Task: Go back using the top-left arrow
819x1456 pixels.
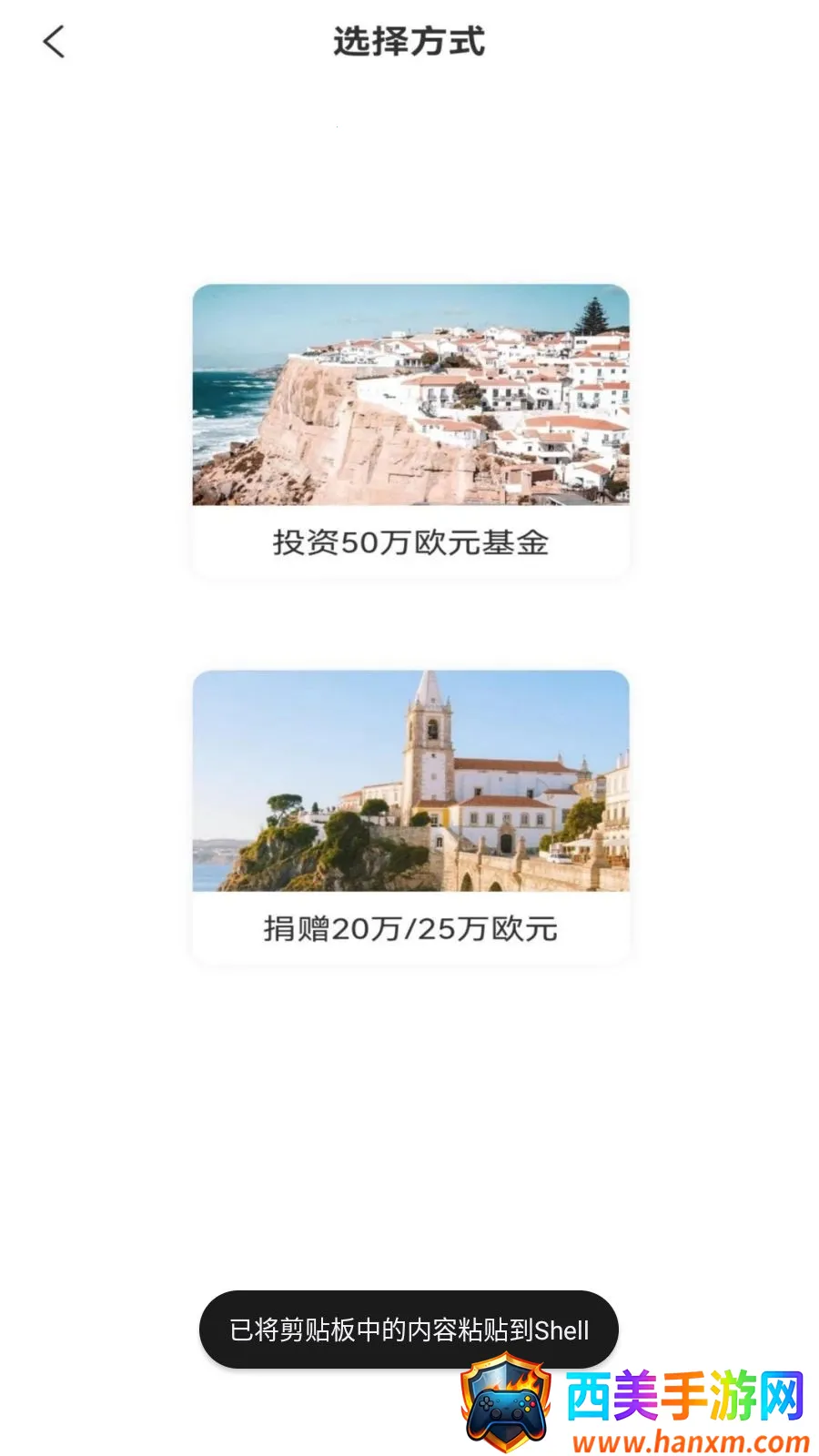Action: (x=54, y=42)
